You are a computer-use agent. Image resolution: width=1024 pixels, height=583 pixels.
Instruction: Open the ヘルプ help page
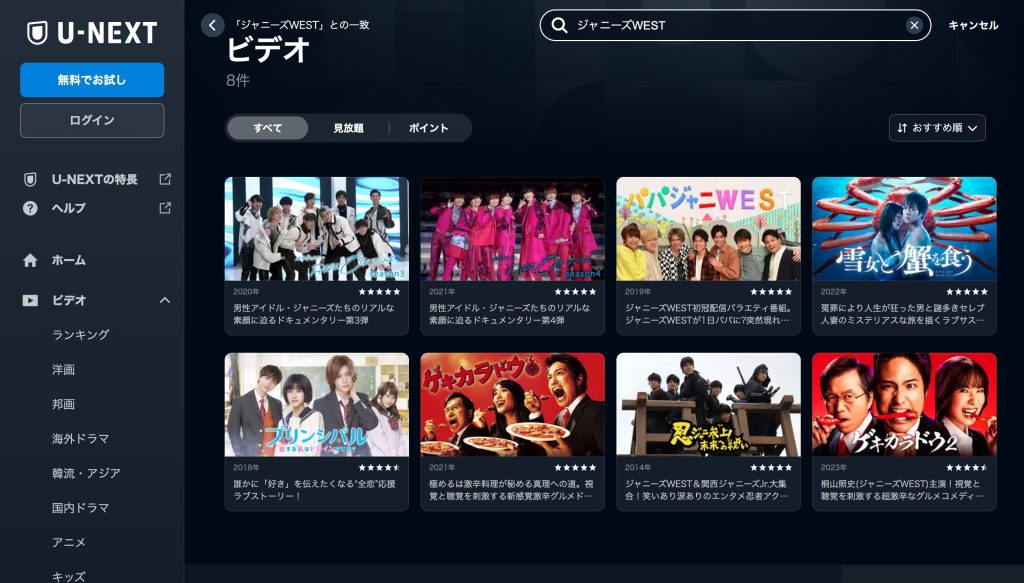tap(69, 208)
